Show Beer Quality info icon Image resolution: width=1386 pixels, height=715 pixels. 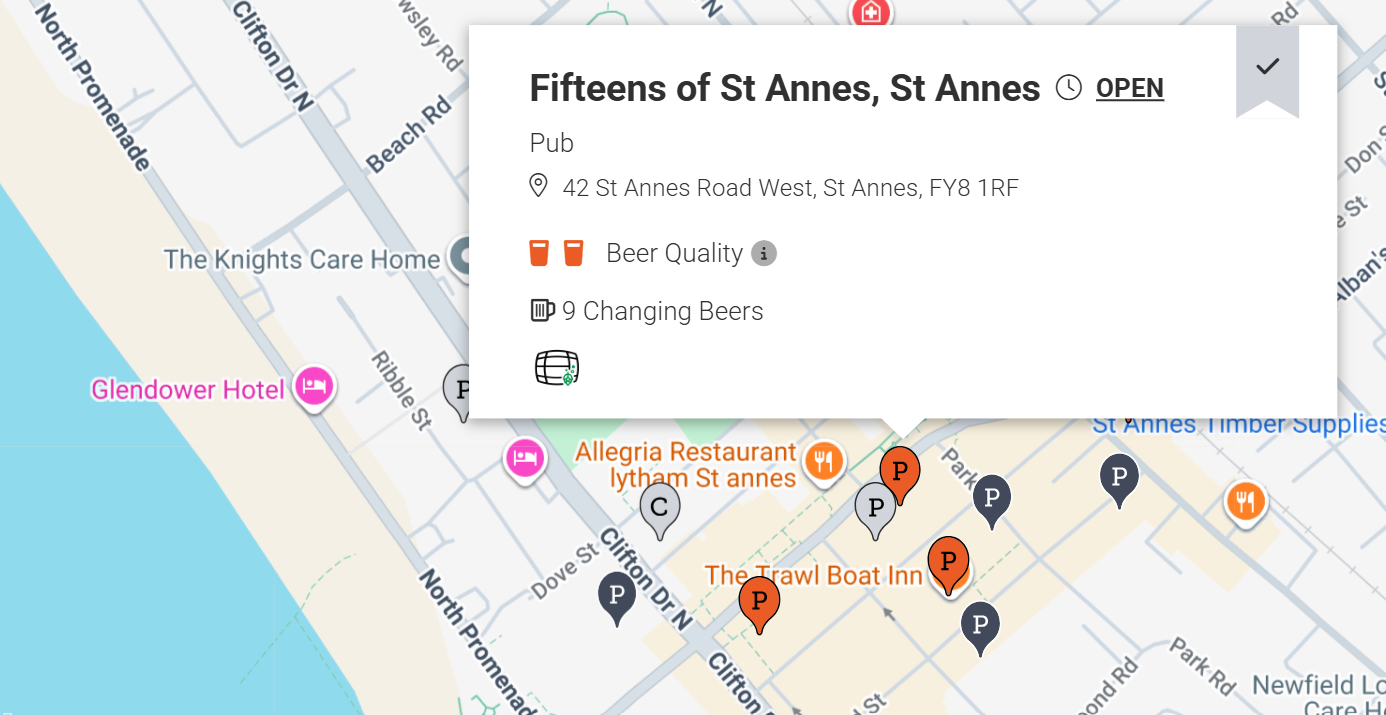click(764, 254)
